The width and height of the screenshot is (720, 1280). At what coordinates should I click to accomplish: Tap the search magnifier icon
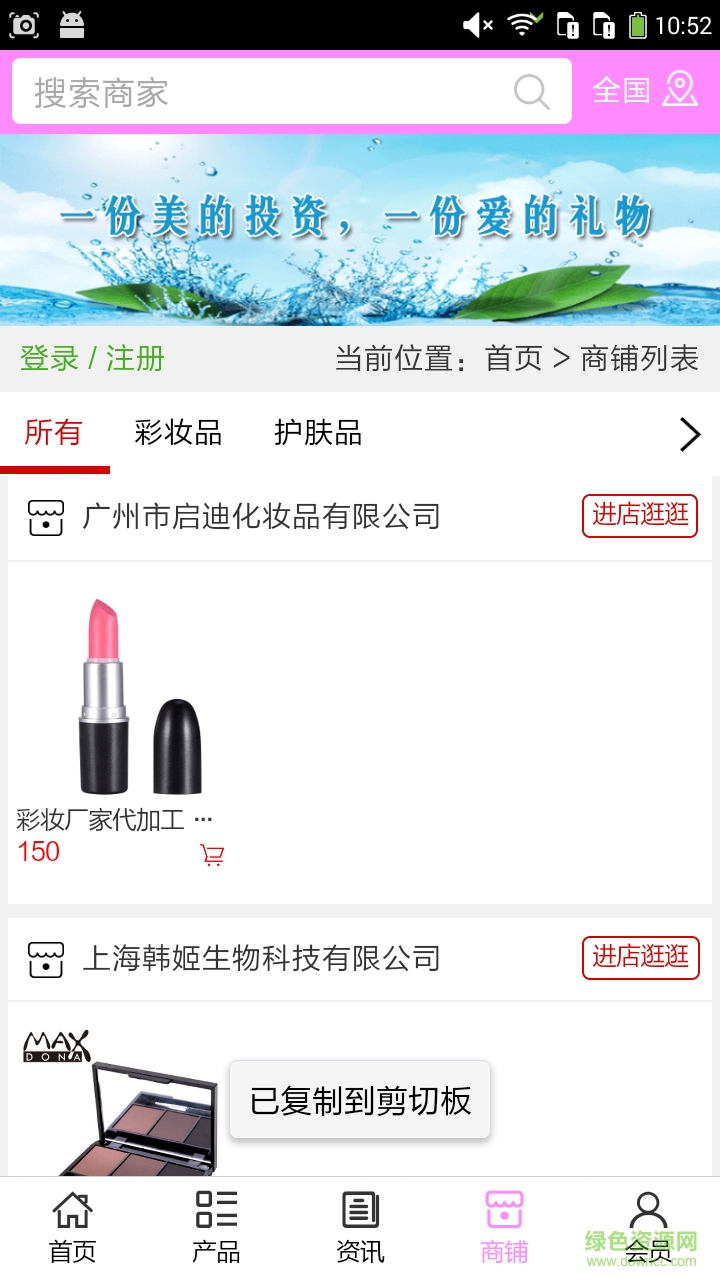point(533,91)
